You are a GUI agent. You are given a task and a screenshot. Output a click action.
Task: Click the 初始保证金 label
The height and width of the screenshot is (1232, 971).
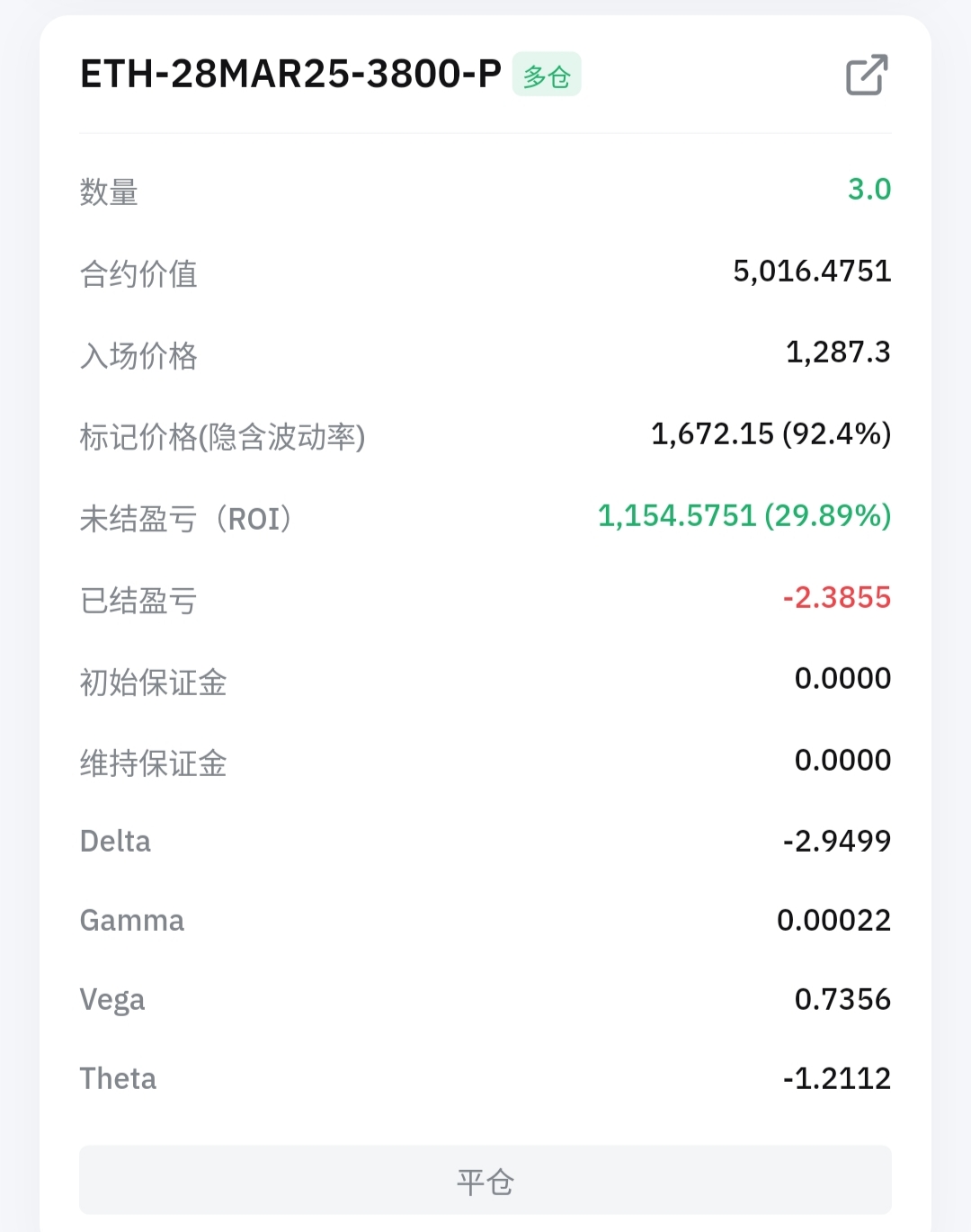tap(153, 683)
